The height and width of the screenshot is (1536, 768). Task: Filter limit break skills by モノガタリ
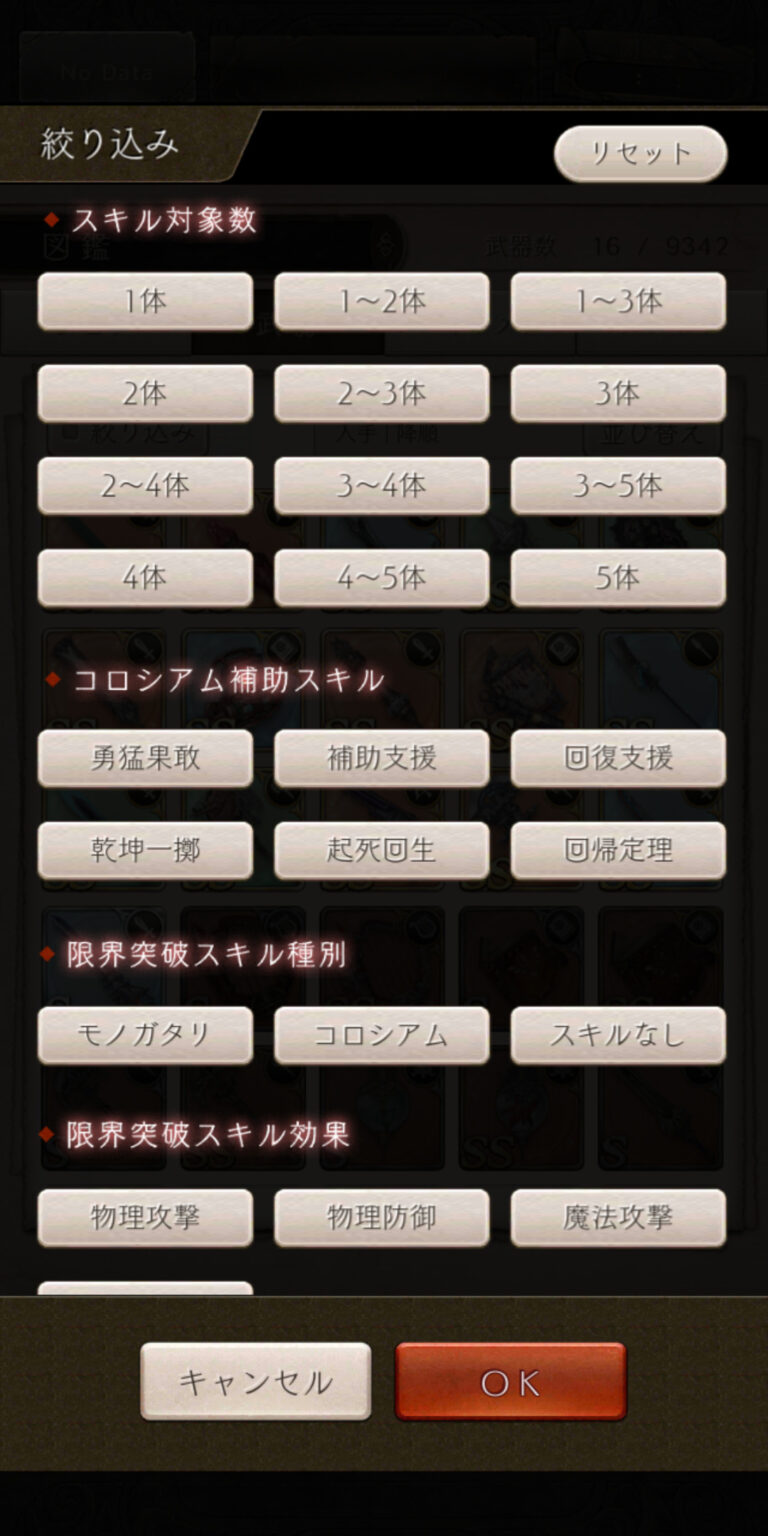point(145,1035)
